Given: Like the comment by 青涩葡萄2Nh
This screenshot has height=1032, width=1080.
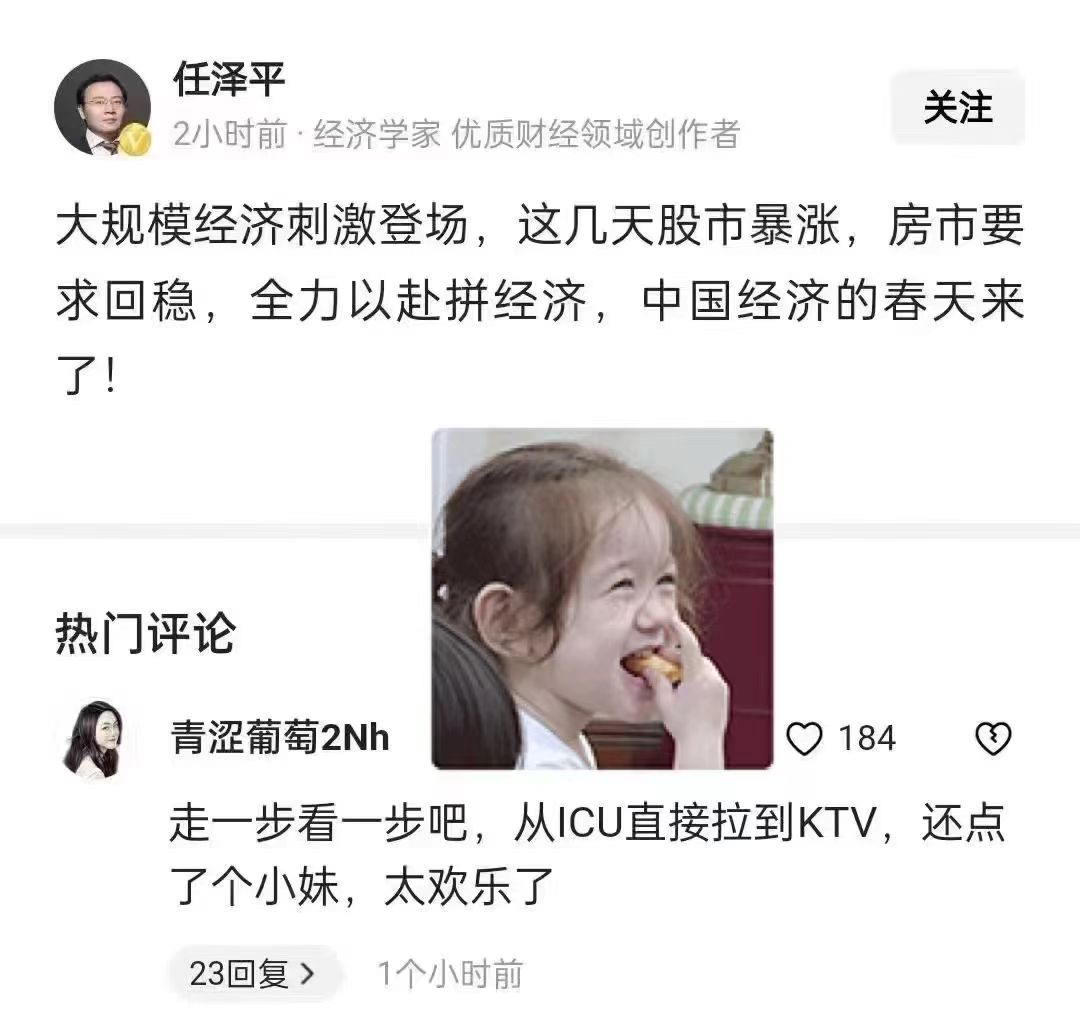Looking at the screenshot, I should point(803,738).
